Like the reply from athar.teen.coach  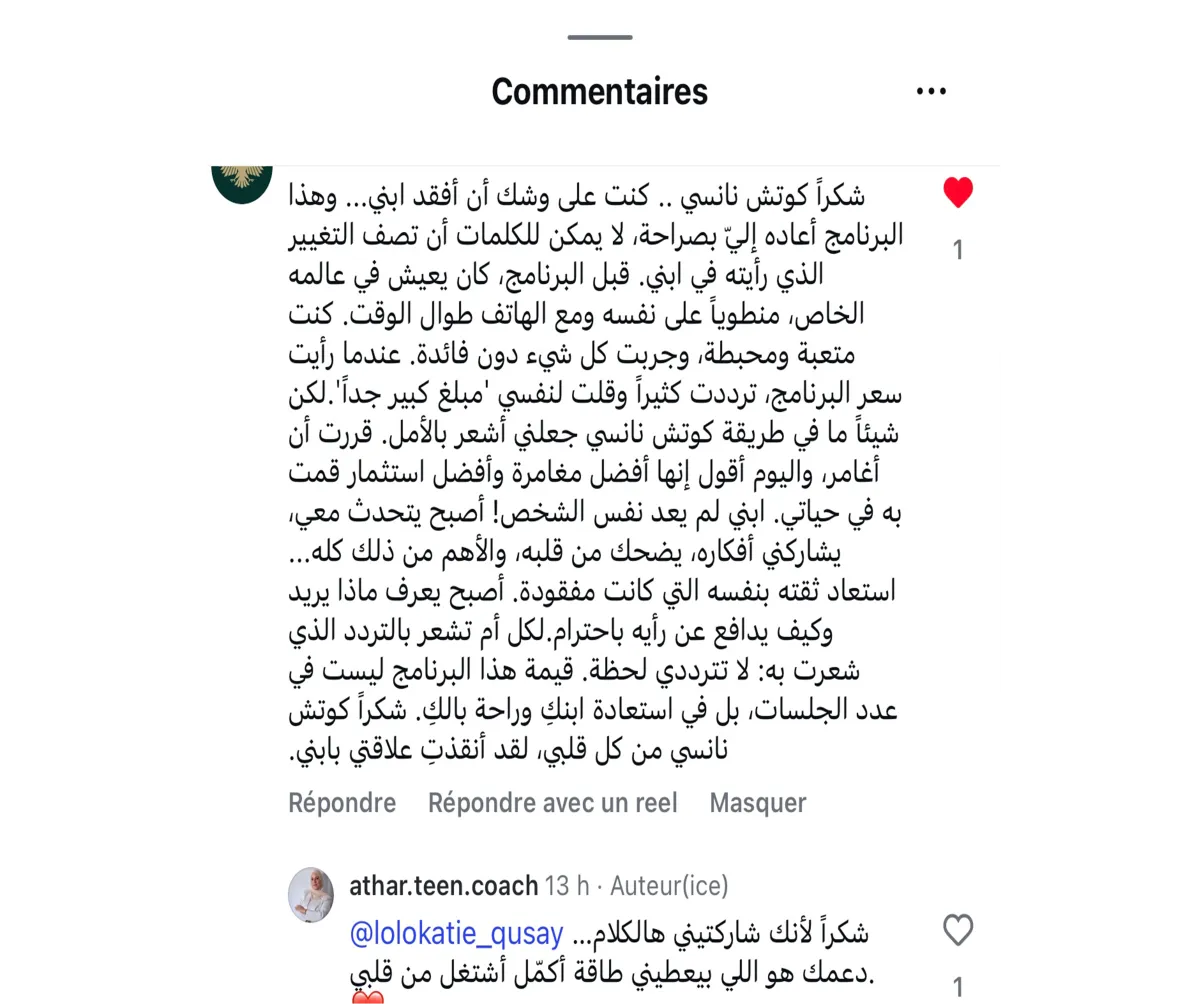pos(958,932)
